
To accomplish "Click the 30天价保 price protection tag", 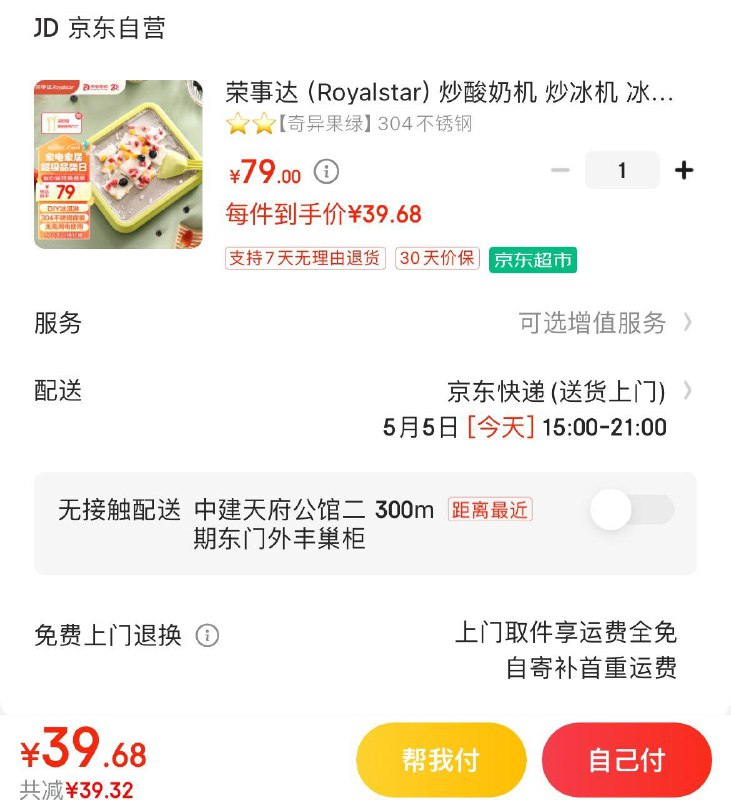I will click(x=436, y=258).
